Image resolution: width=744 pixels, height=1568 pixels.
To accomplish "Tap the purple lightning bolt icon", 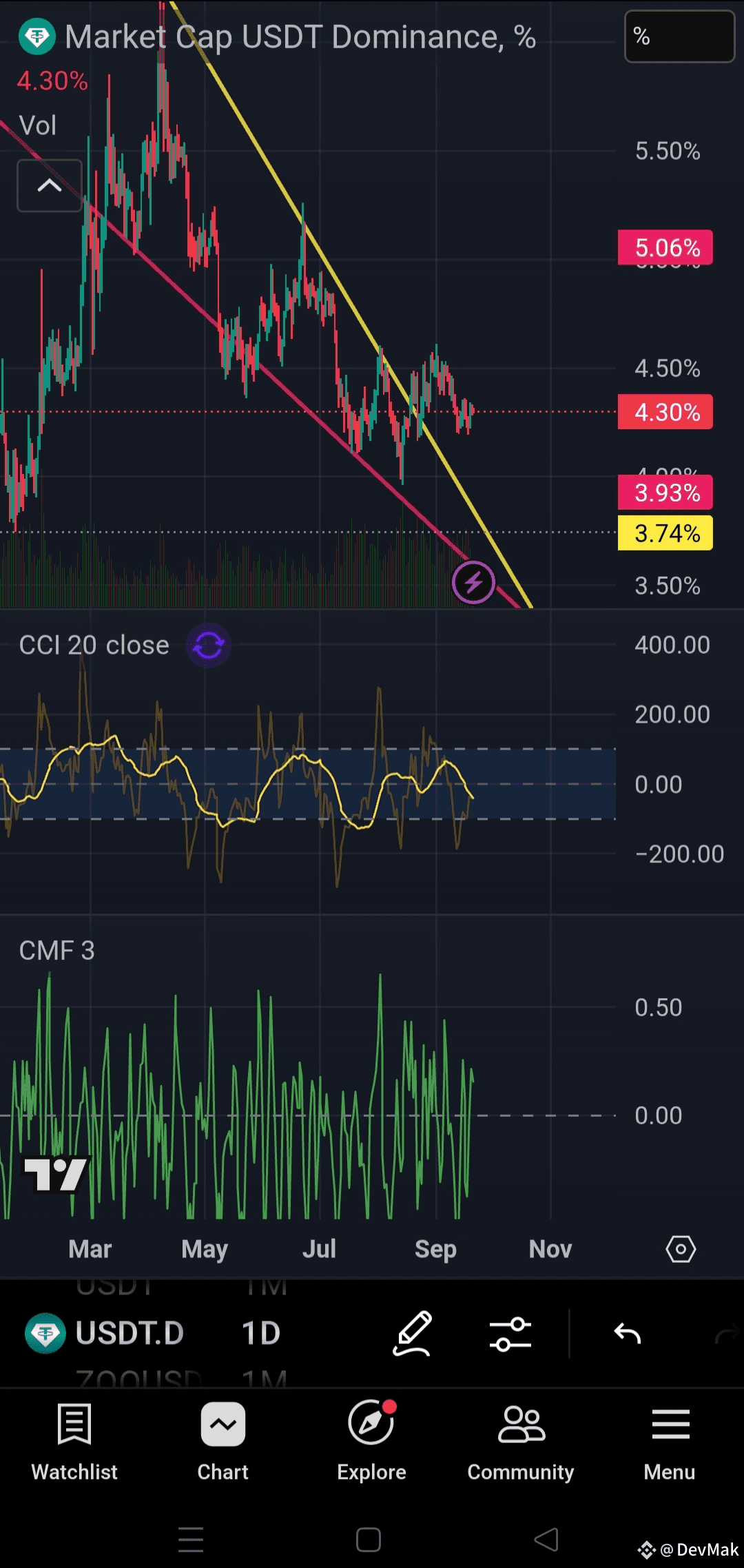I will (x=473, y=583).
